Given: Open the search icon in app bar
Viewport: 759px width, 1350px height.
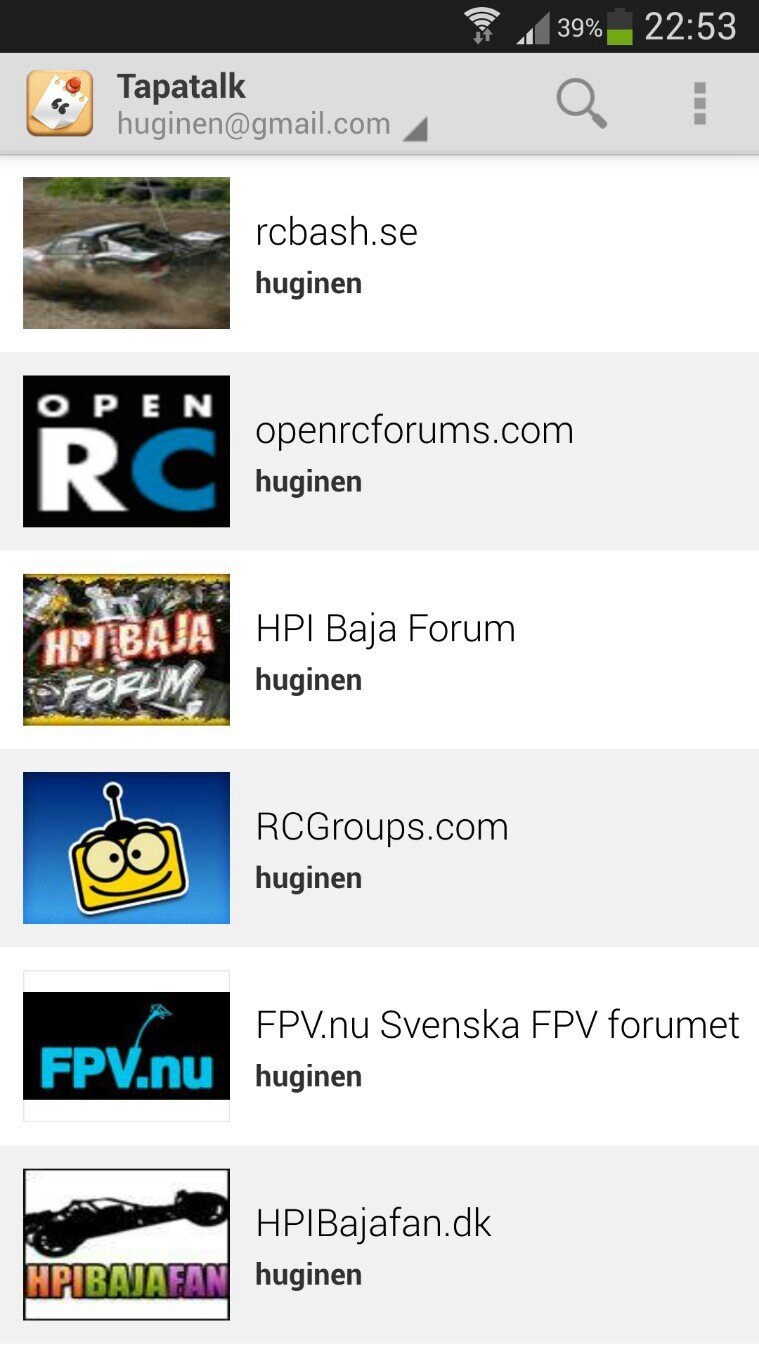Looking at the screenshot, I should pos(581,103).
